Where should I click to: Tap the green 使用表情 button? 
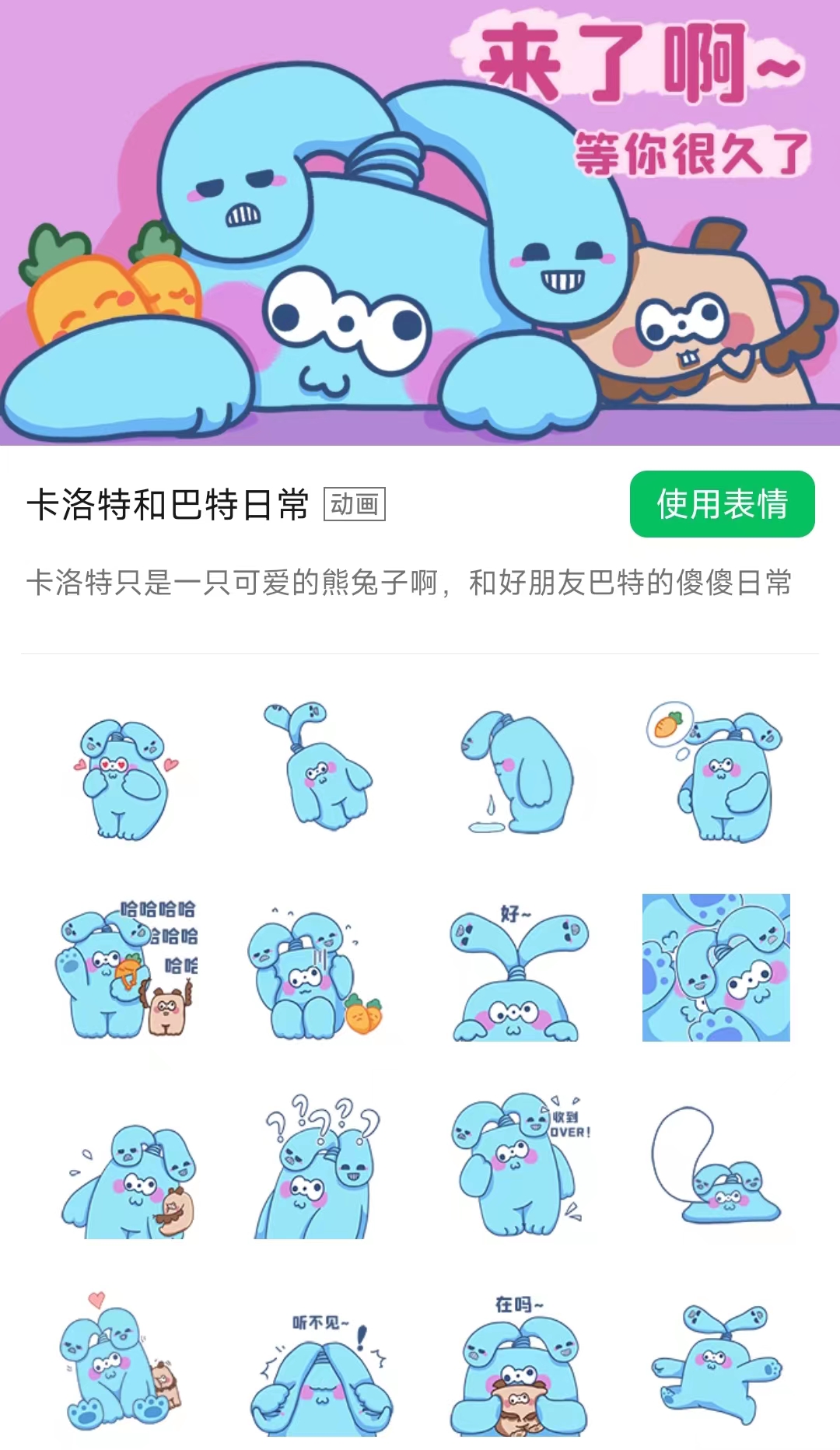722,504
